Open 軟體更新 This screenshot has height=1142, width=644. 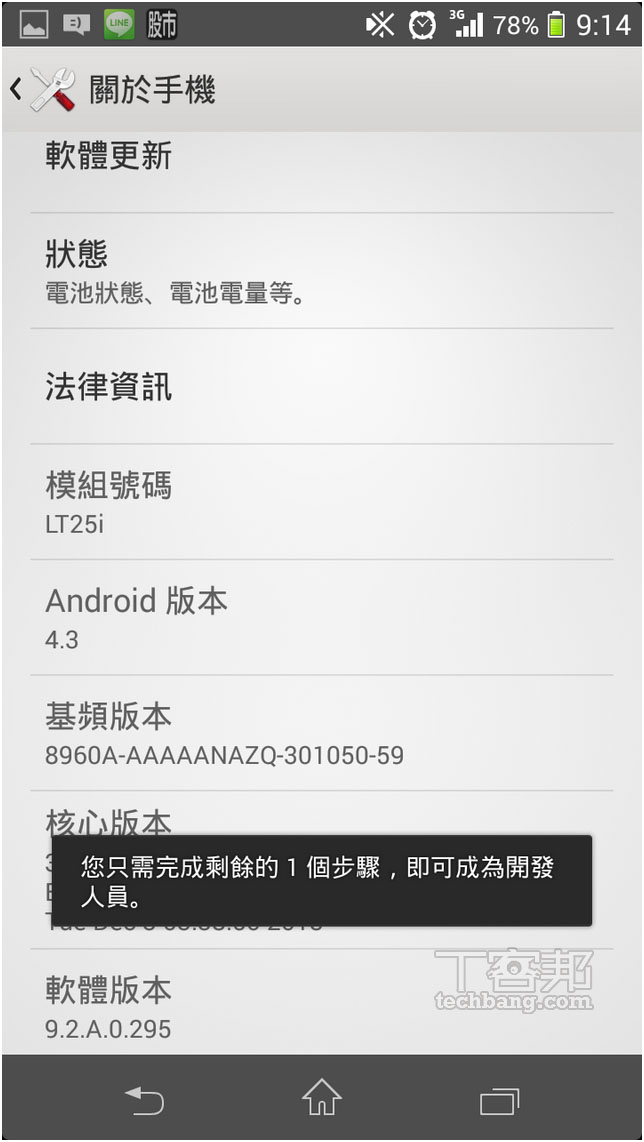tap(321, 172)
